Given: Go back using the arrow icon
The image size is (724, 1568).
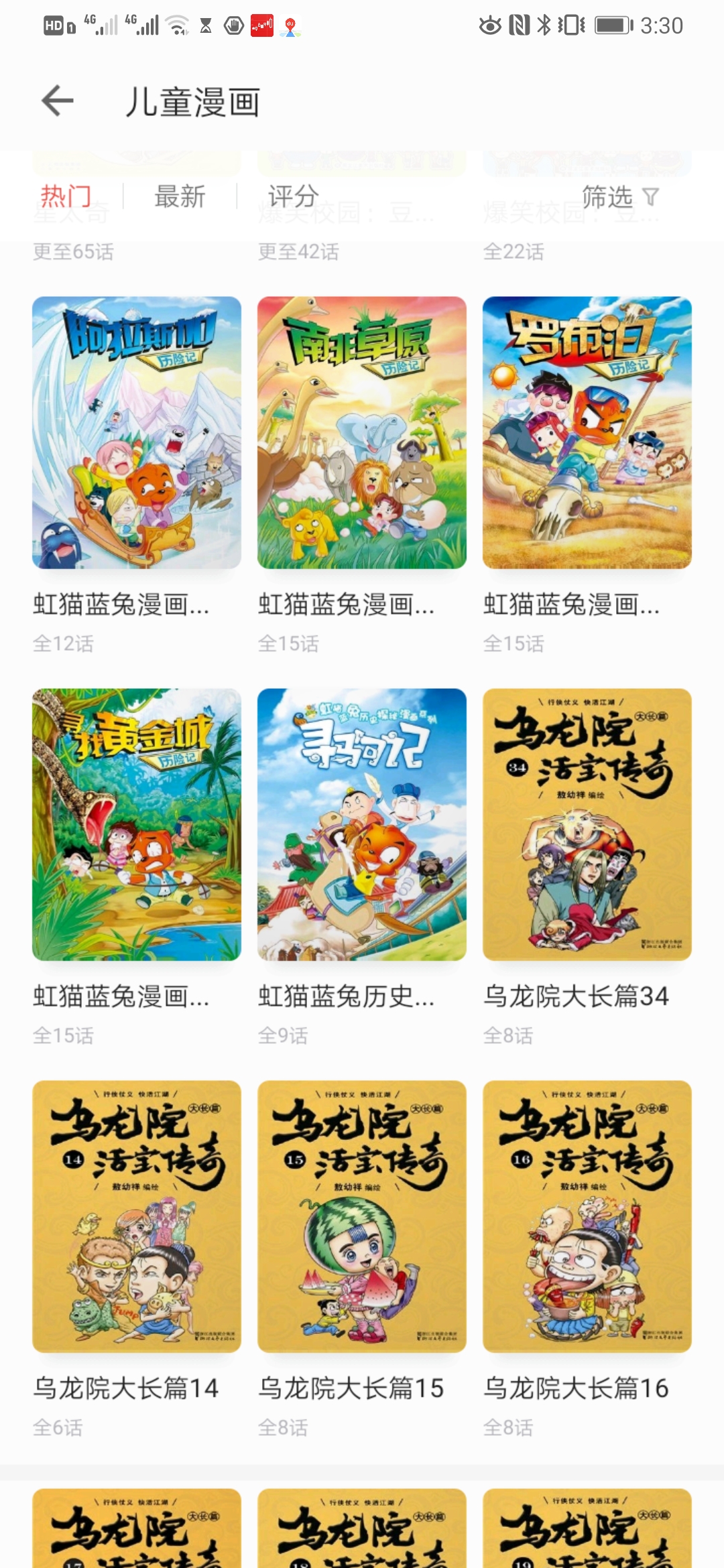Looking at the screenshot, I should 58,101.
